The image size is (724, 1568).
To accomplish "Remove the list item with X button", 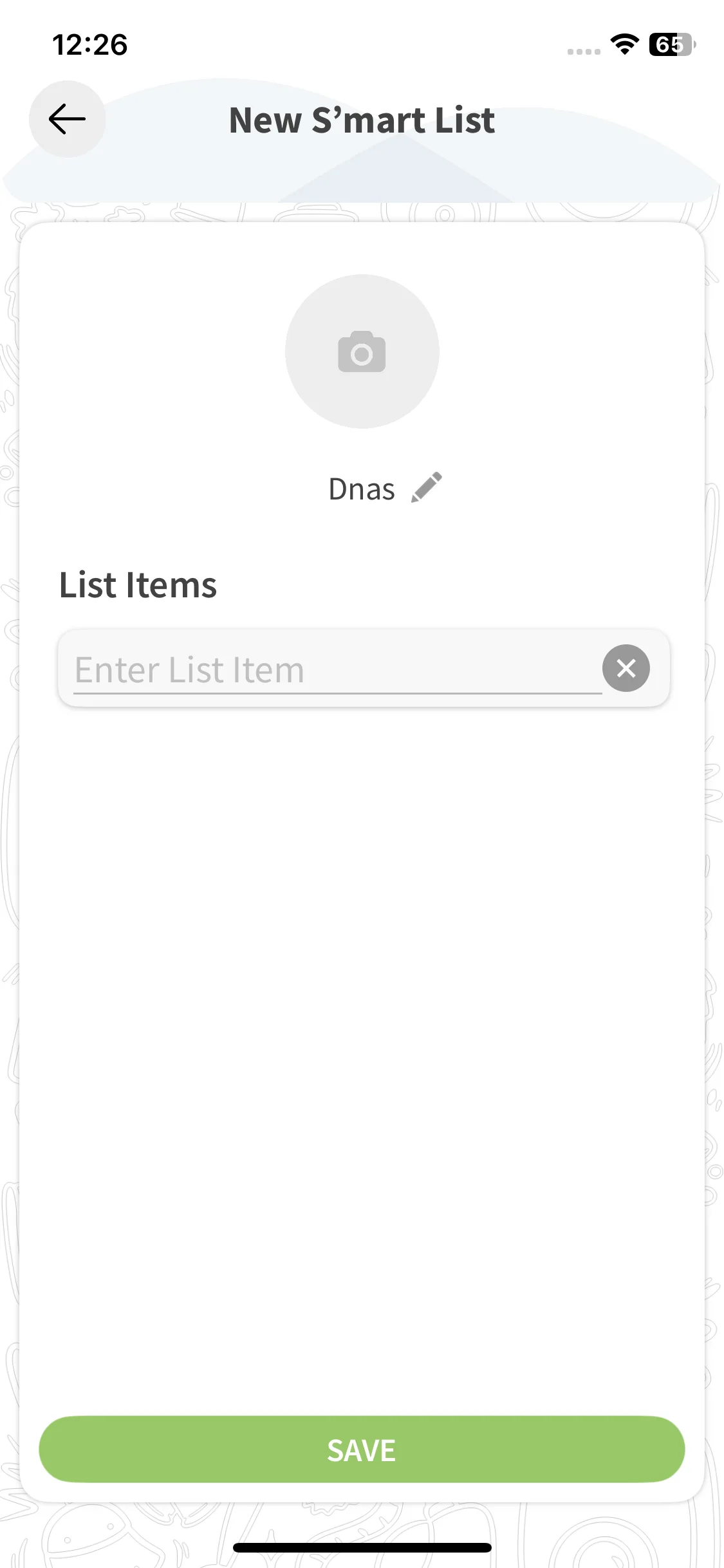I will [626, 668].
